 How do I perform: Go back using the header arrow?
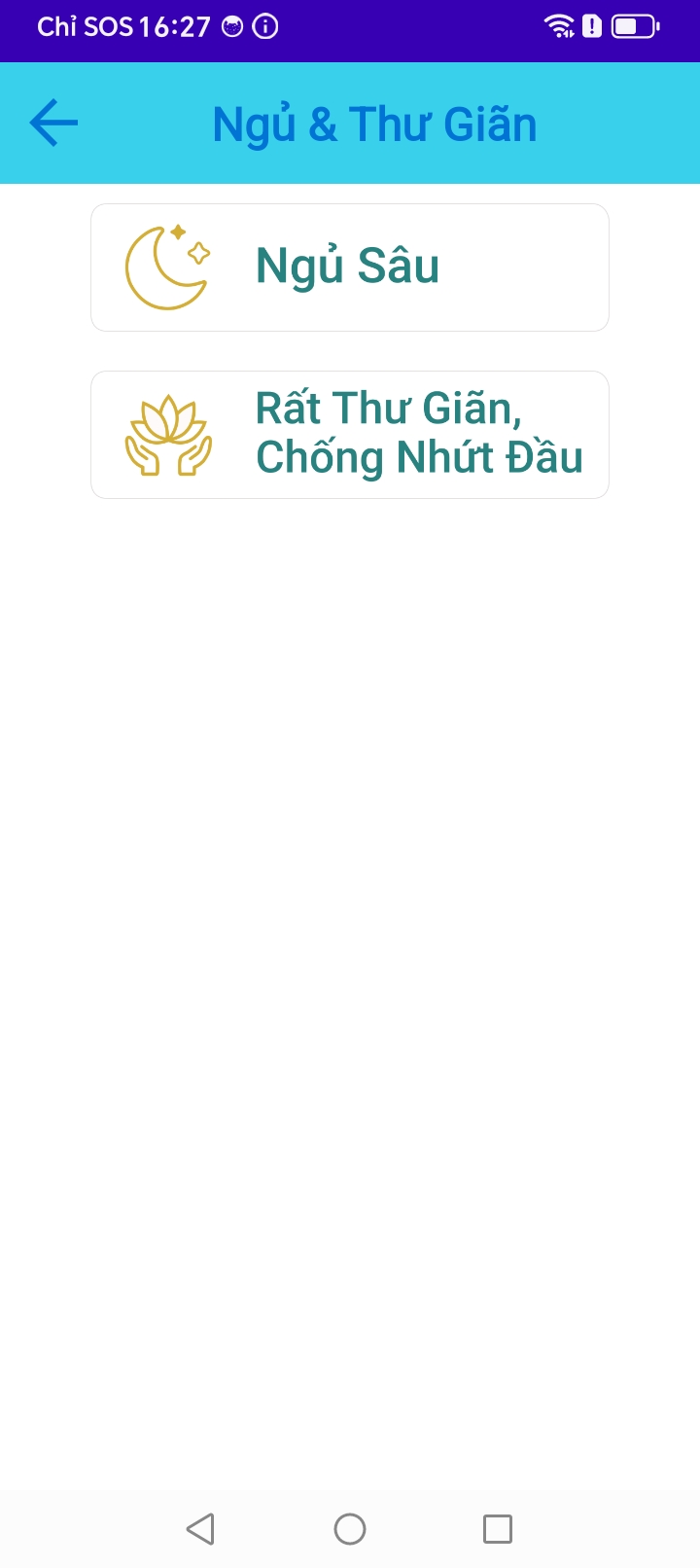(53, 124)
